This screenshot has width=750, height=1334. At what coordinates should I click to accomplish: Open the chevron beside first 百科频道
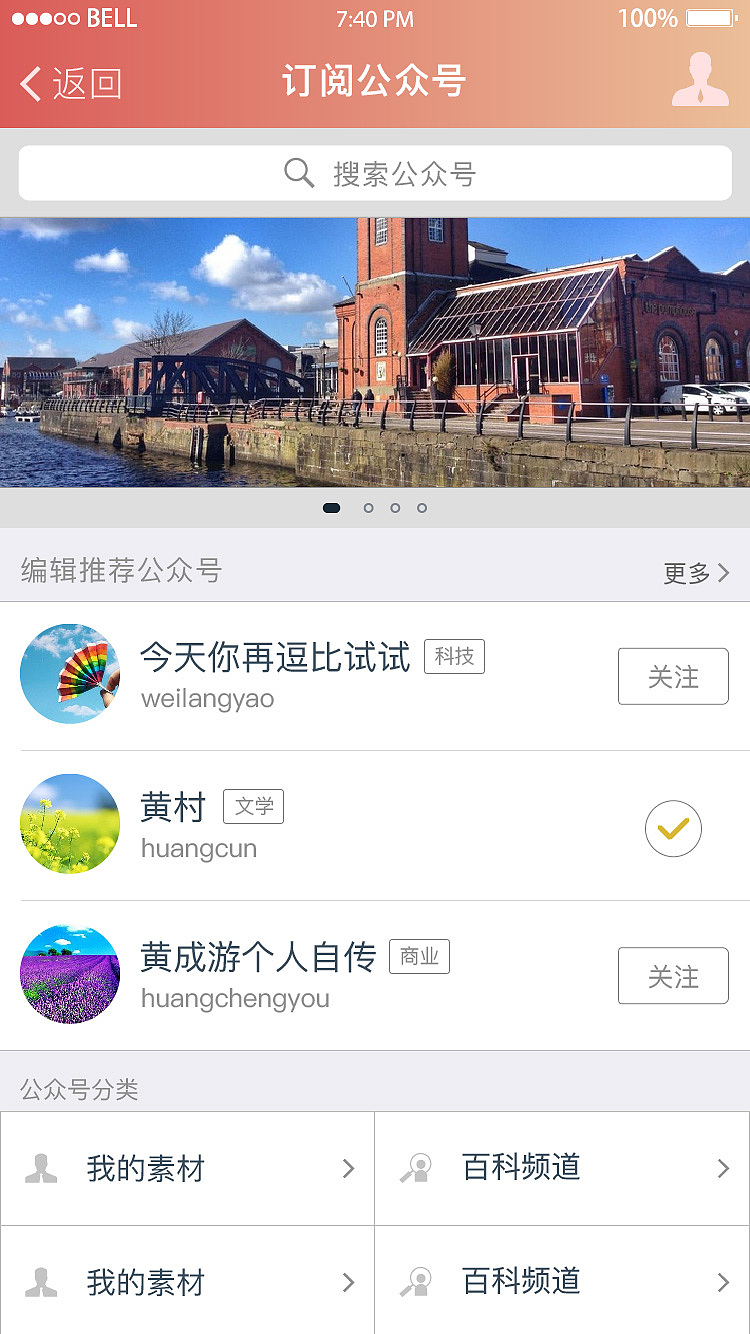[723, 1168]
